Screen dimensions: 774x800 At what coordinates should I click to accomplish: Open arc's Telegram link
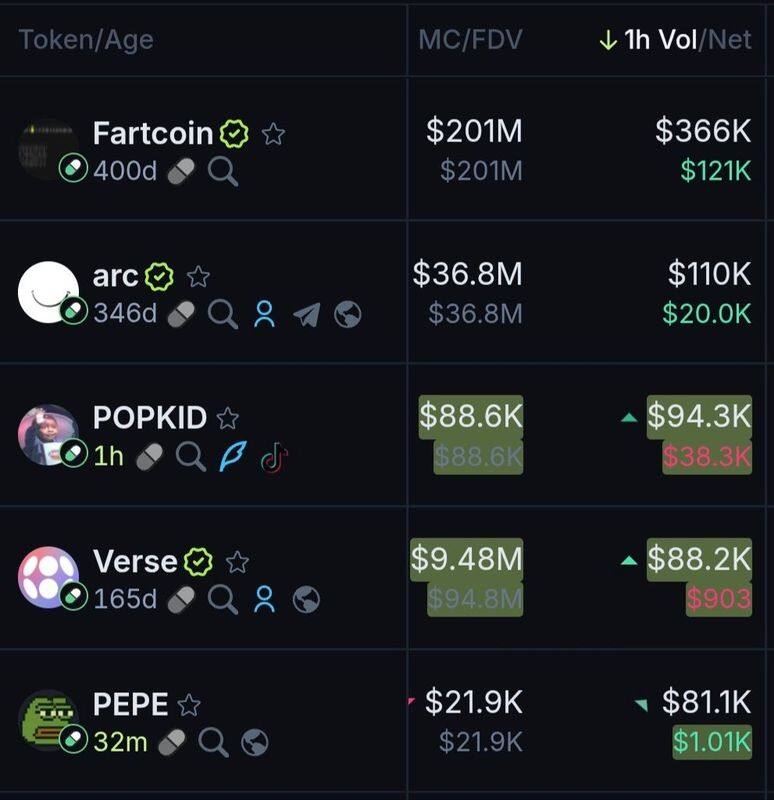coord(307,315)
